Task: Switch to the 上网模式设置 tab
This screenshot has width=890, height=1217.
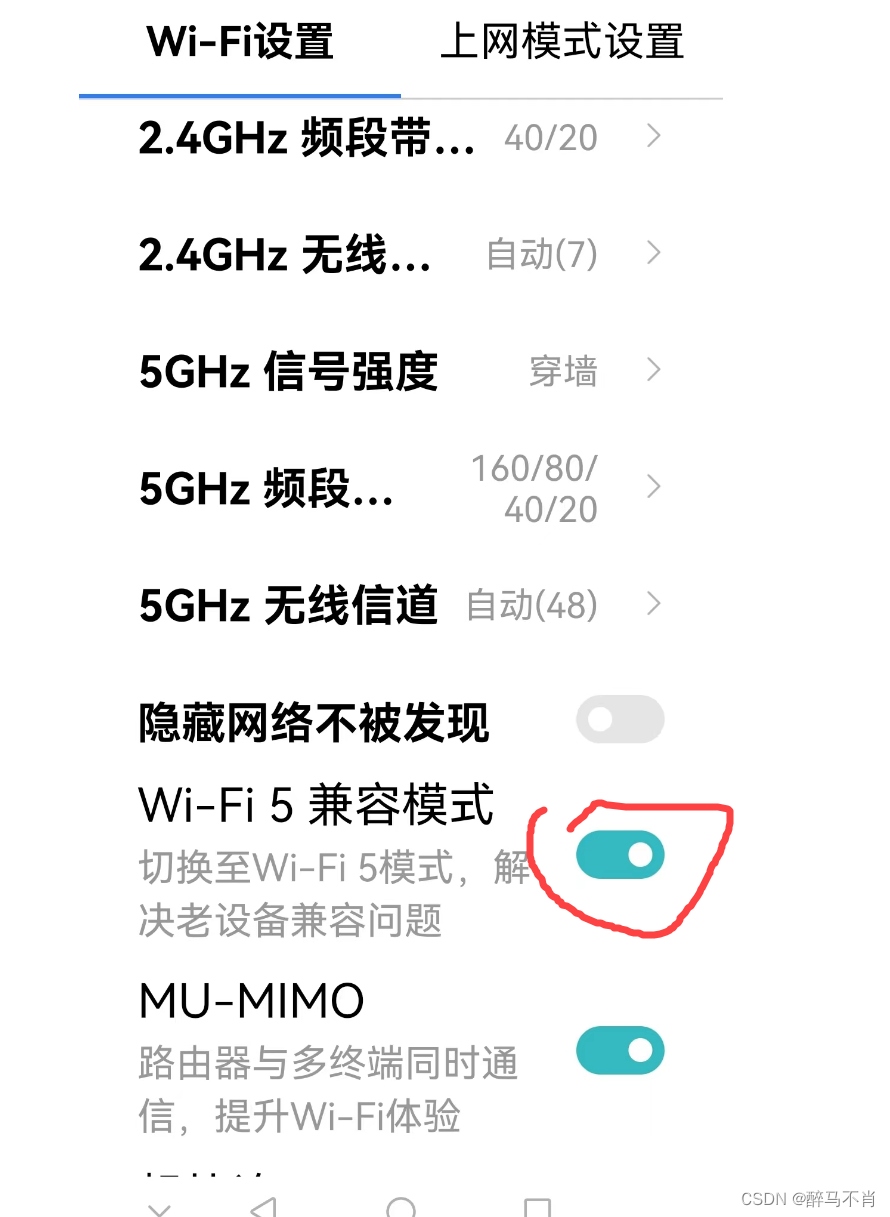Action: 564,42
